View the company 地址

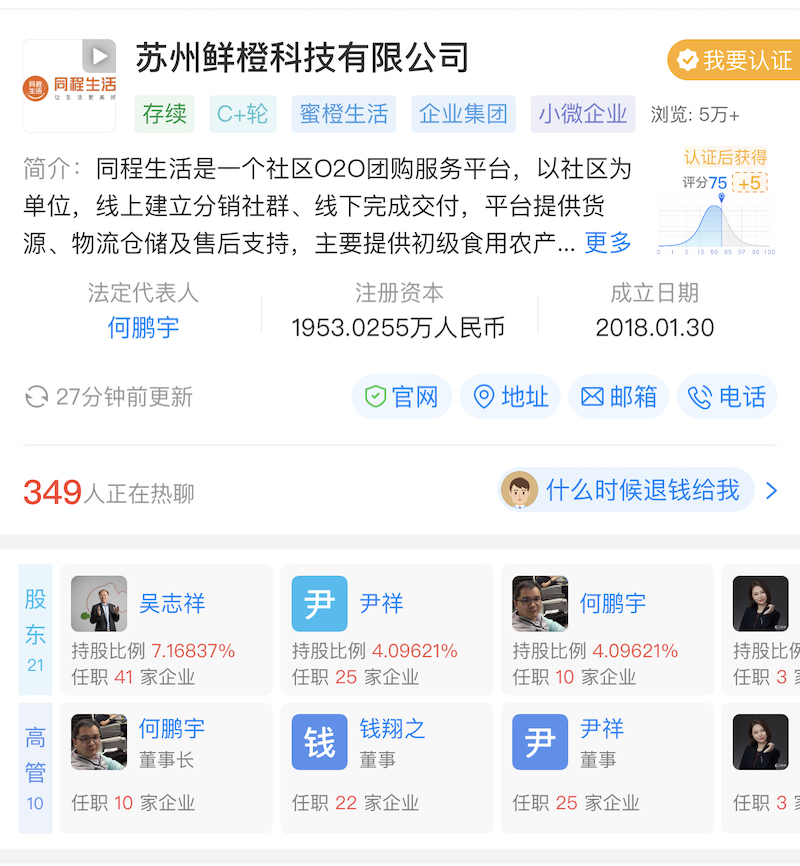[x=512, y=397]
